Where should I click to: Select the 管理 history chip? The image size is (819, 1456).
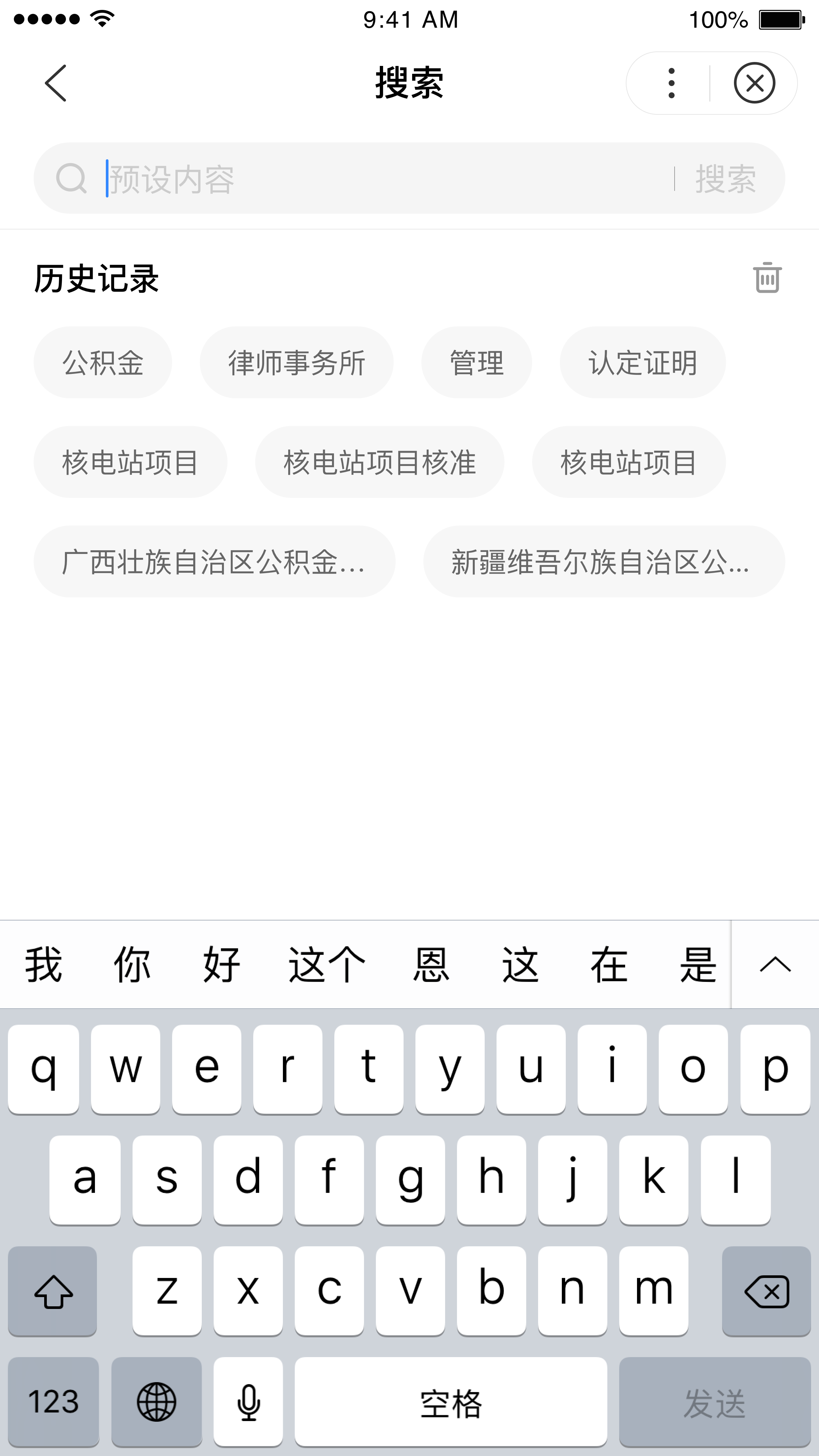[476, 362]
